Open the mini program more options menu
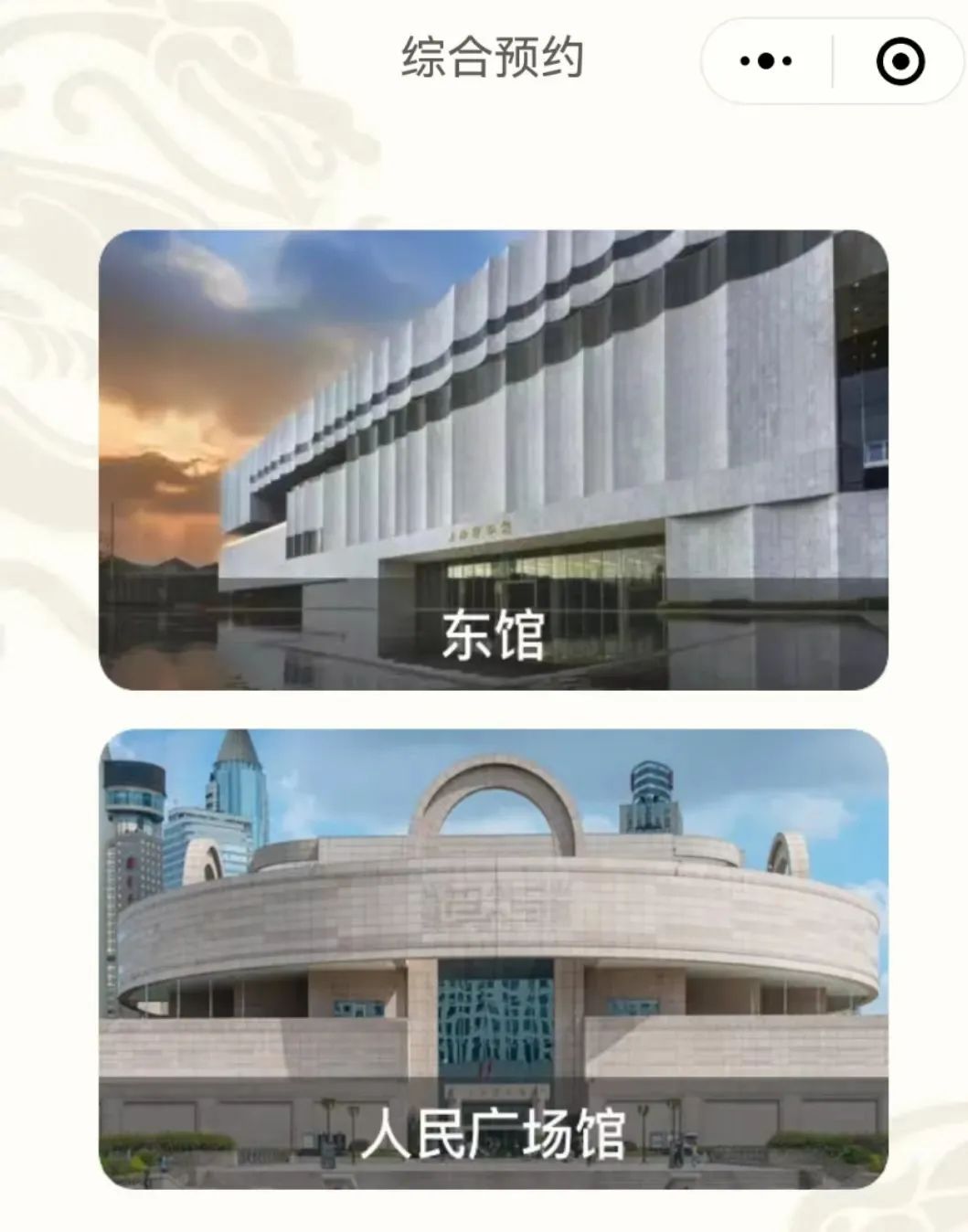 tap(766, 61)
